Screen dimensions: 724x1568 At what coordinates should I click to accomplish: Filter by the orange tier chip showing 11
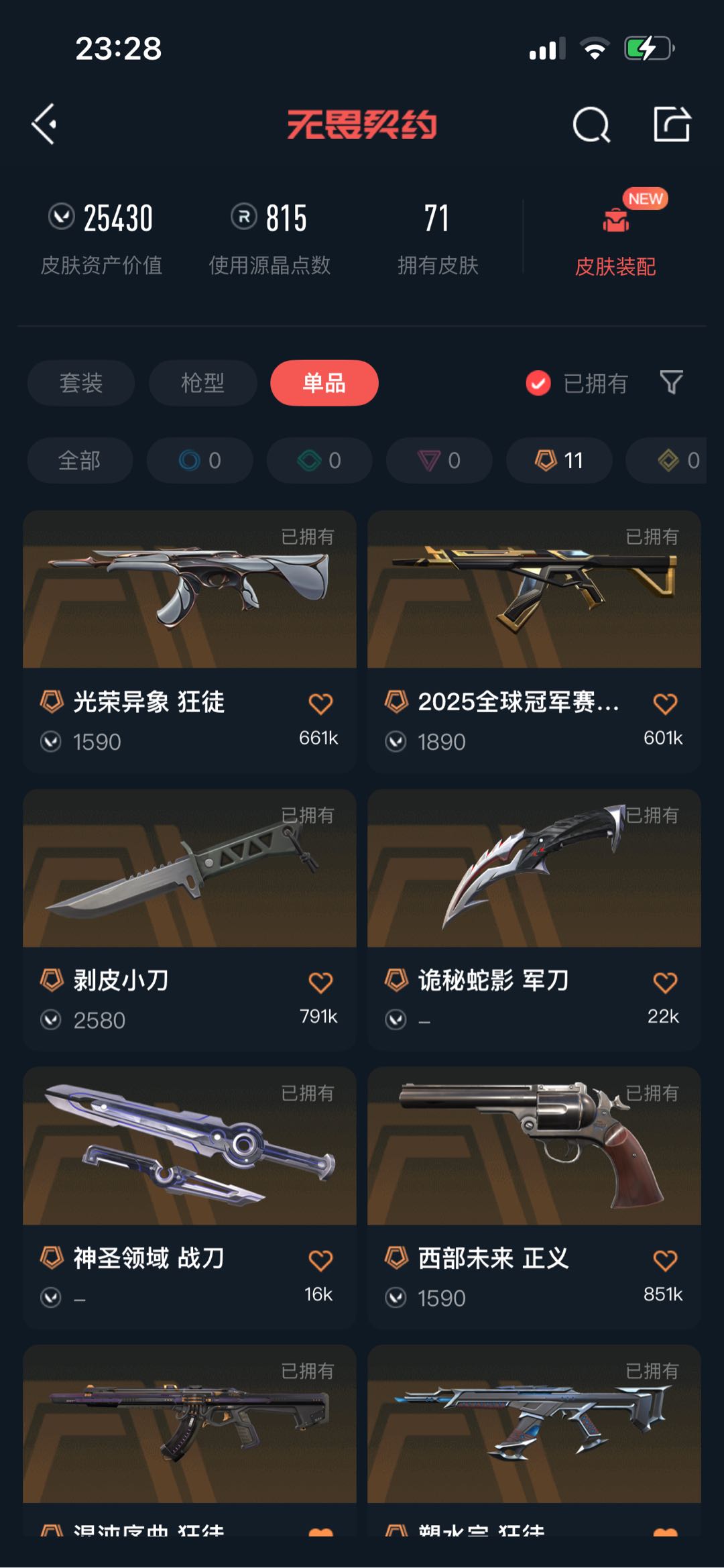pyautogui.click(x=558, y=461)
